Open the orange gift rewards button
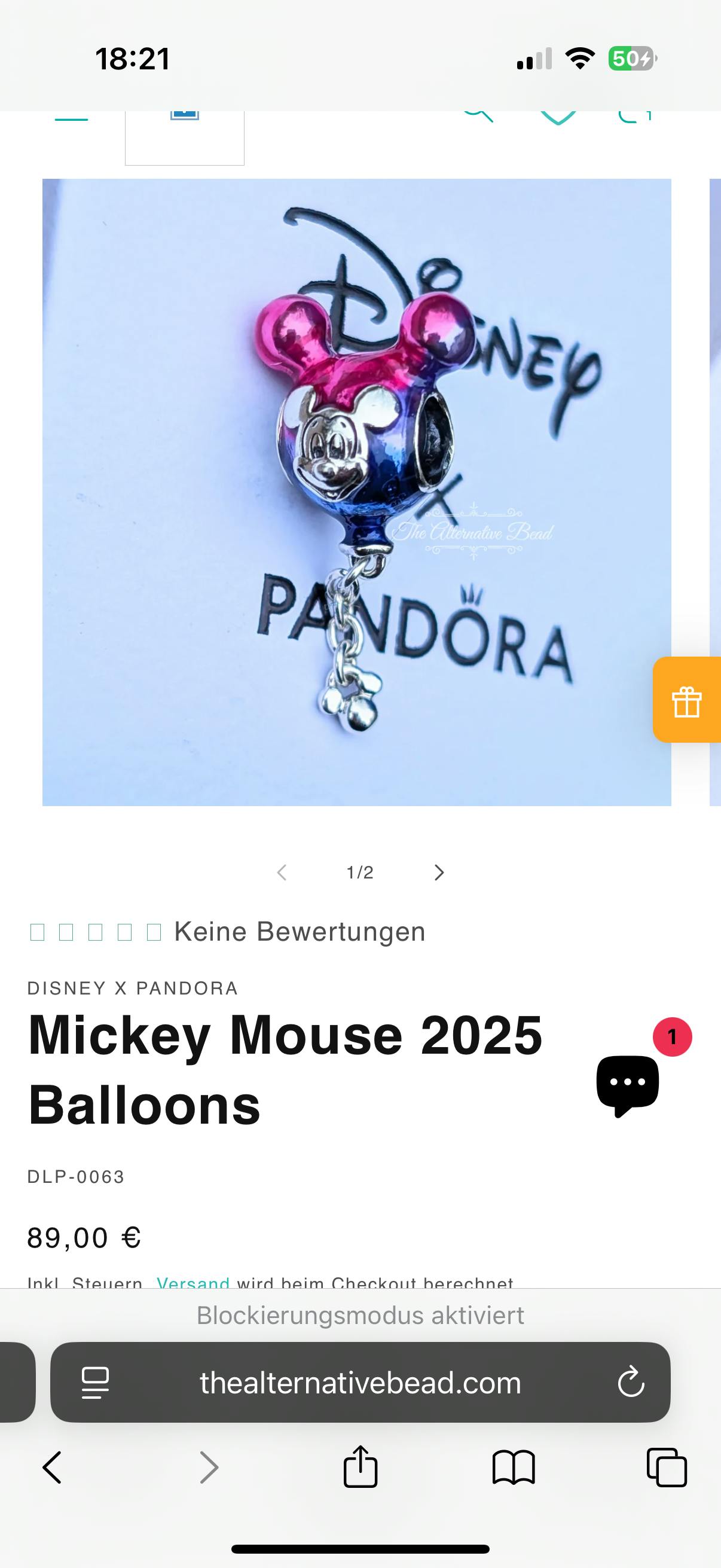Image resolution: width=721 pixels, height=1568 pixels. pos(687,700)
